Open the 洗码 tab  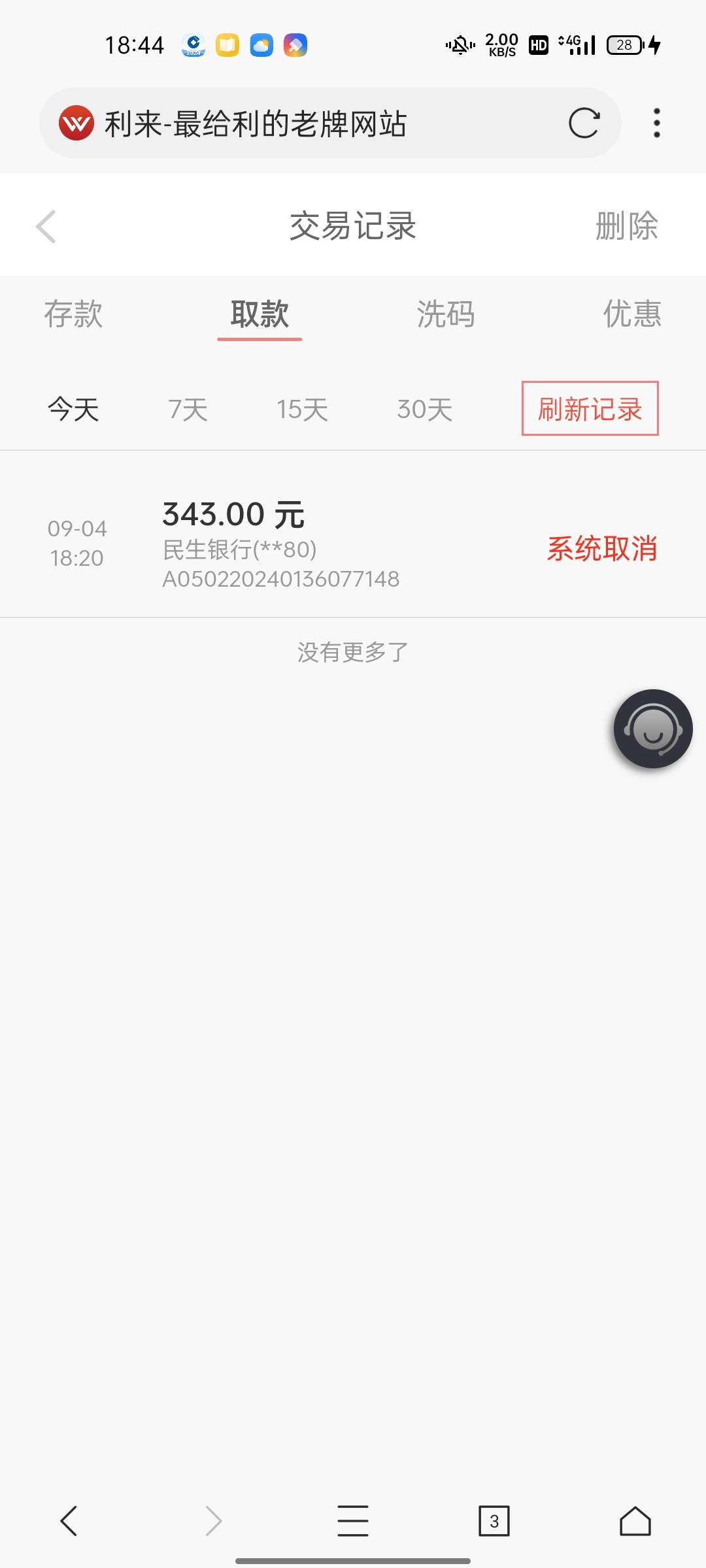(x=446, y=314)
